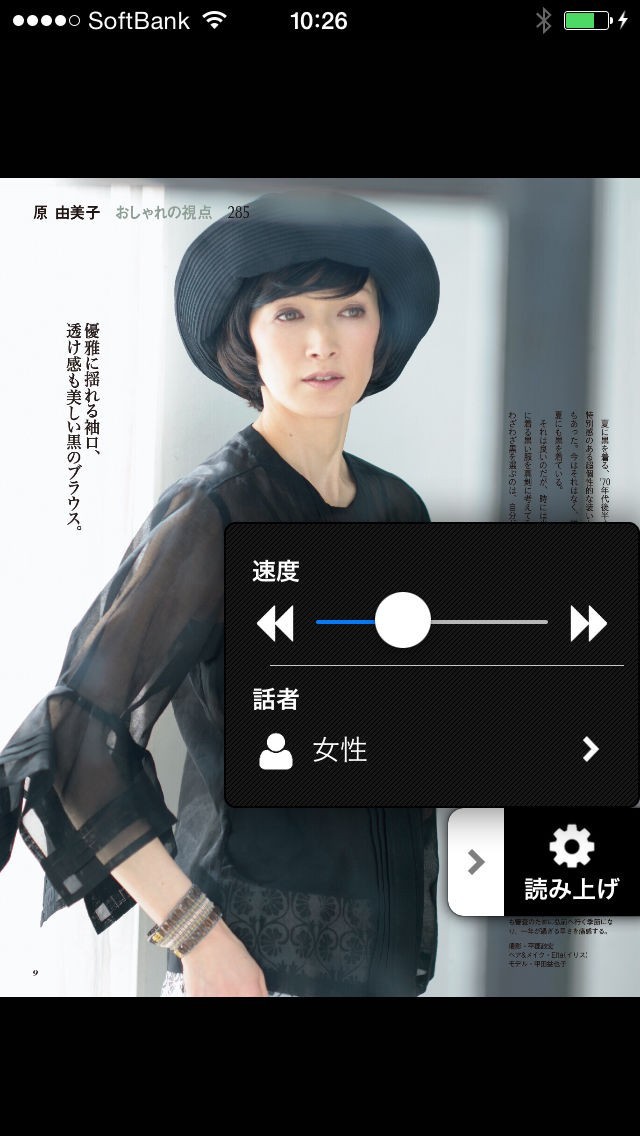This screenshot has height=1136, width=640.
Task: Increase reading speed with the fast-forward icon
Action: pos(588,623)
